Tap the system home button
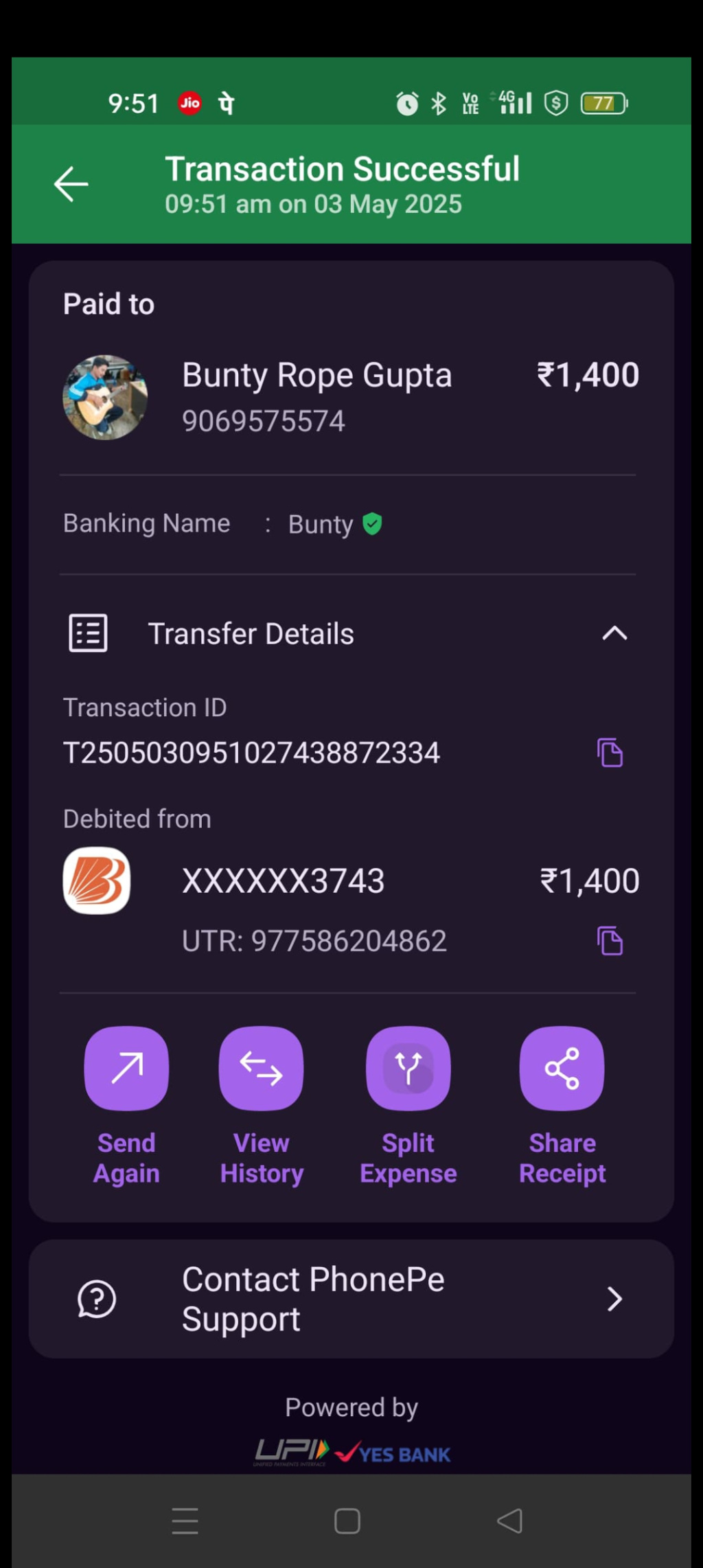Screen dimensions: 703x1568 pos(347,1521)
